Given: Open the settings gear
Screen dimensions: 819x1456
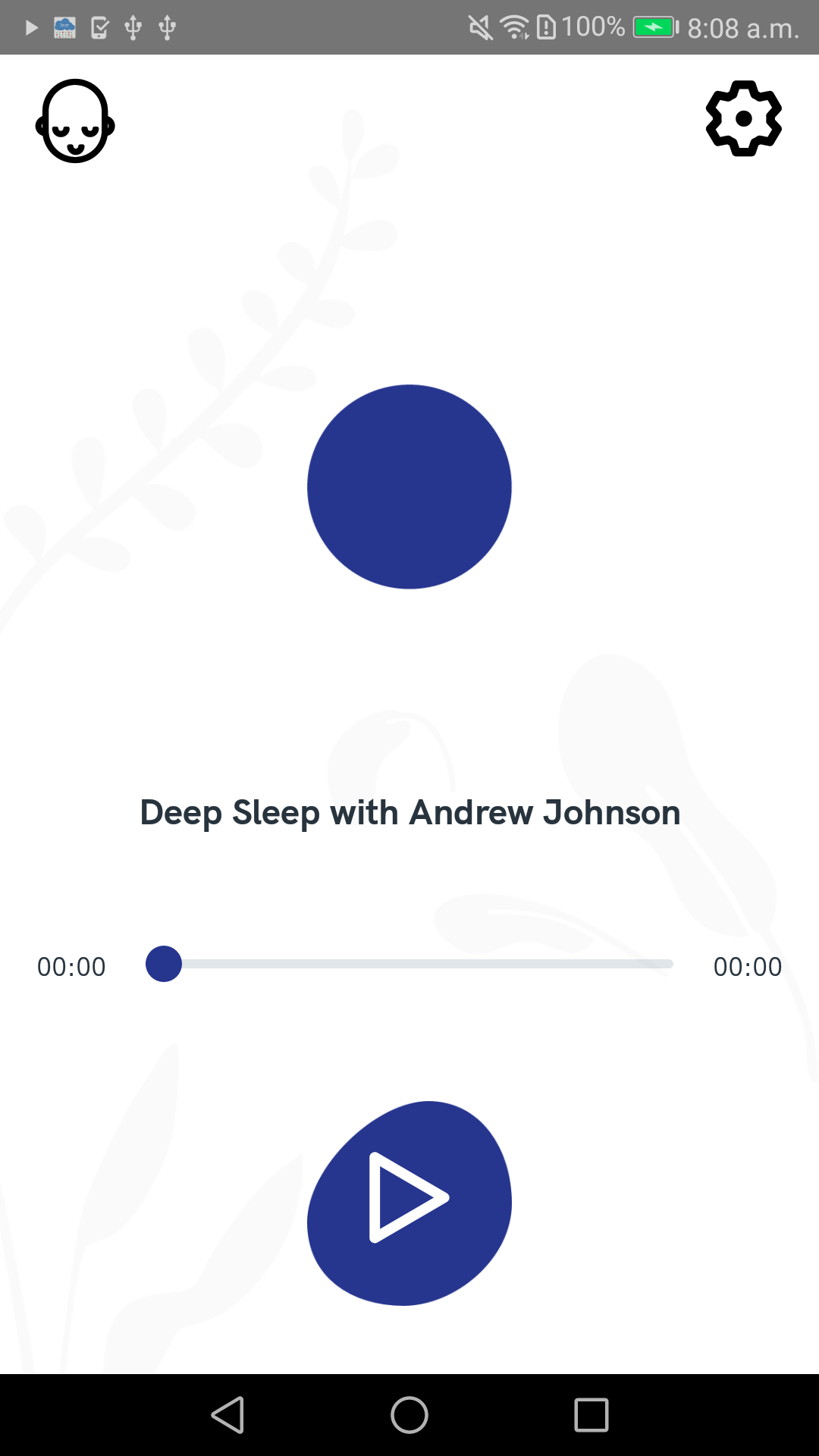Looking at the screenshot, I should coord(743,118).
